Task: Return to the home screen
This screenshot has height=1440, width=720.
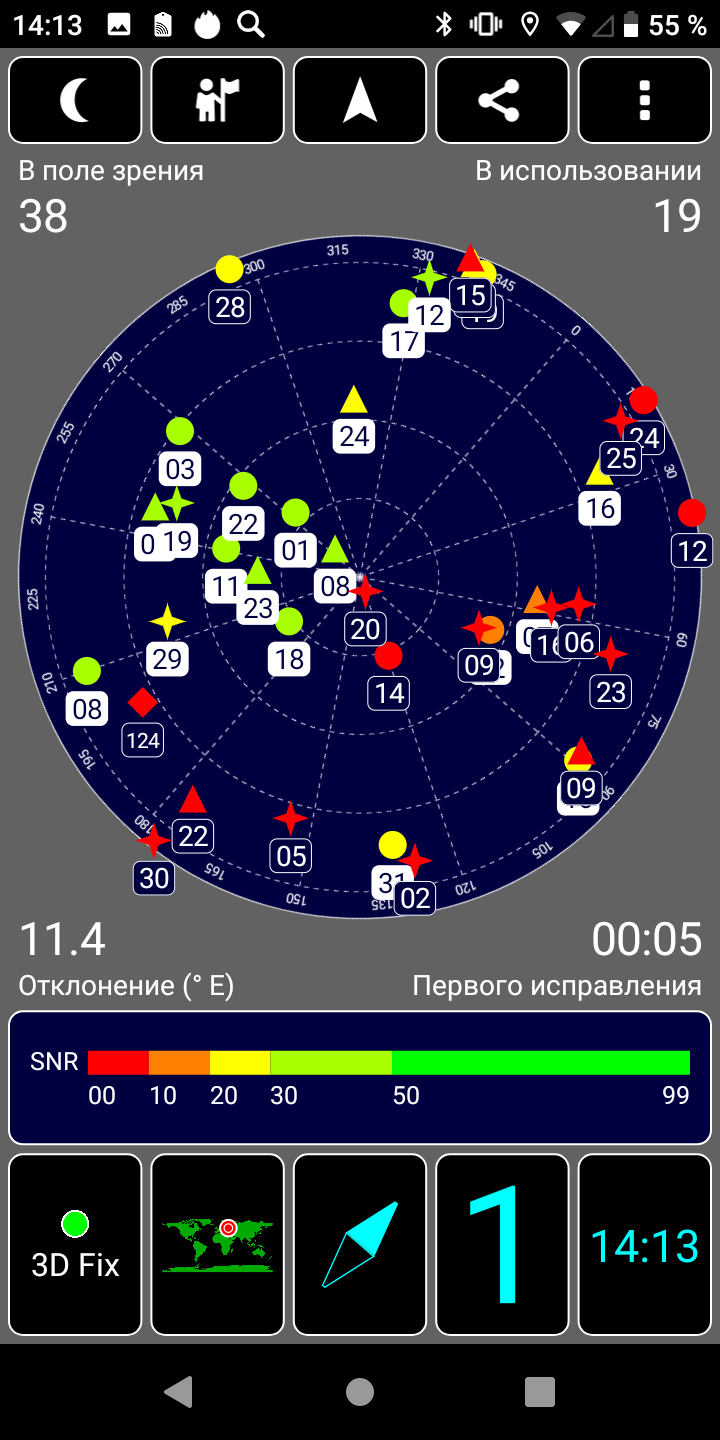Action: [x=360, y=1391]
